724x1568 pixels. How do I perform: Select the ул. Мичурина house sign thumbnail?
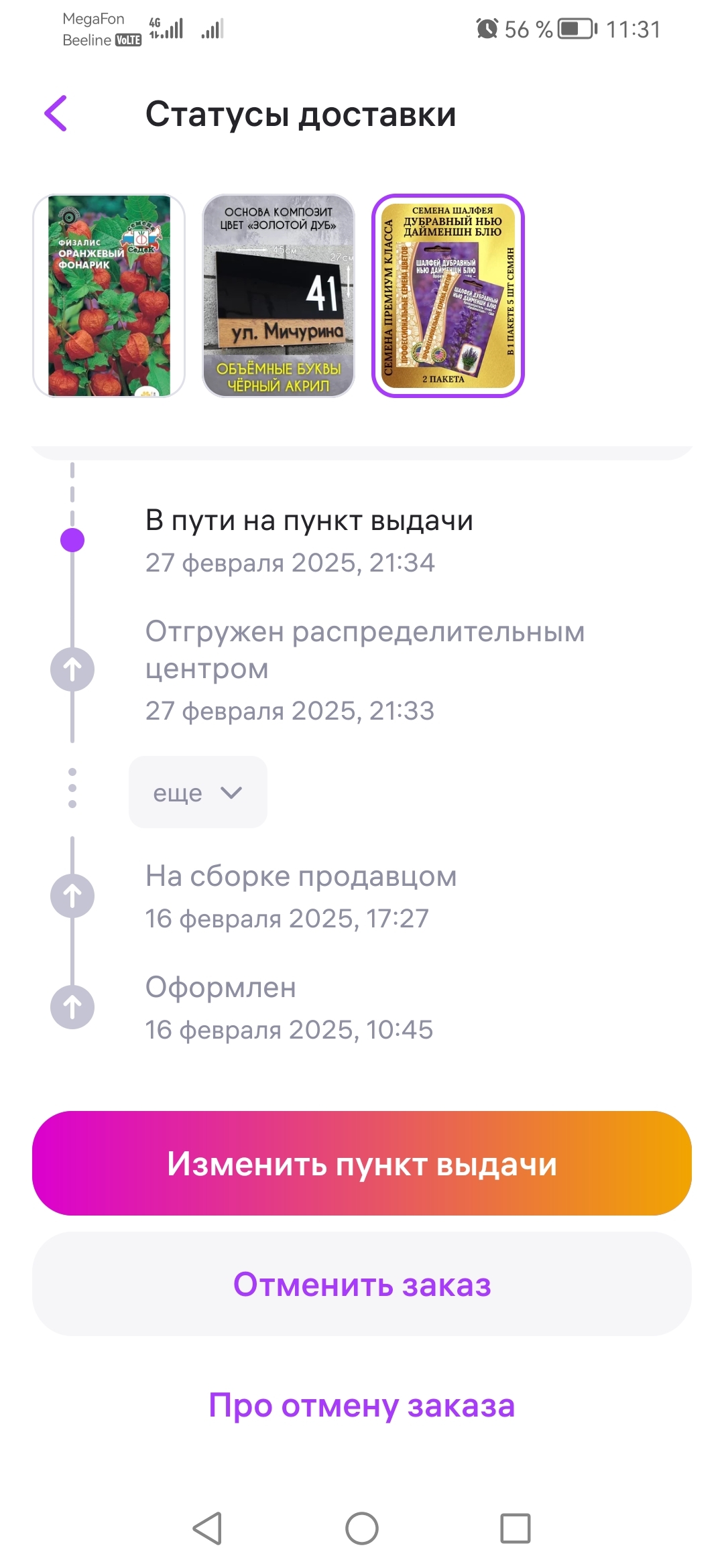pyautogui.click(x=278, y=296)
